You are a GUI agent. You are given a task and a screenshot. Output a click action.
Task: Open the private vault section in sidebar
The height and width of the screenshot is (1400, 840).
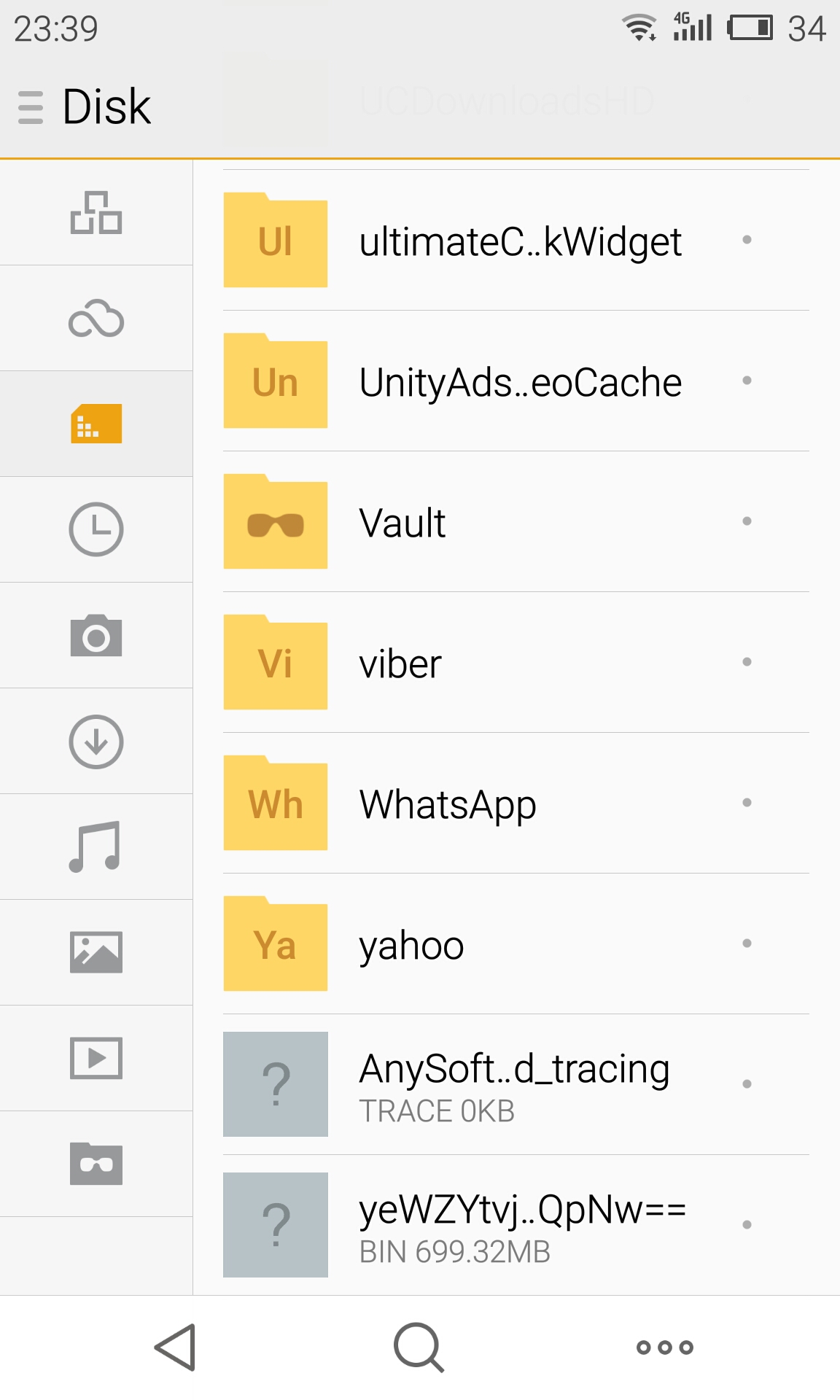tap(96, 1164)
